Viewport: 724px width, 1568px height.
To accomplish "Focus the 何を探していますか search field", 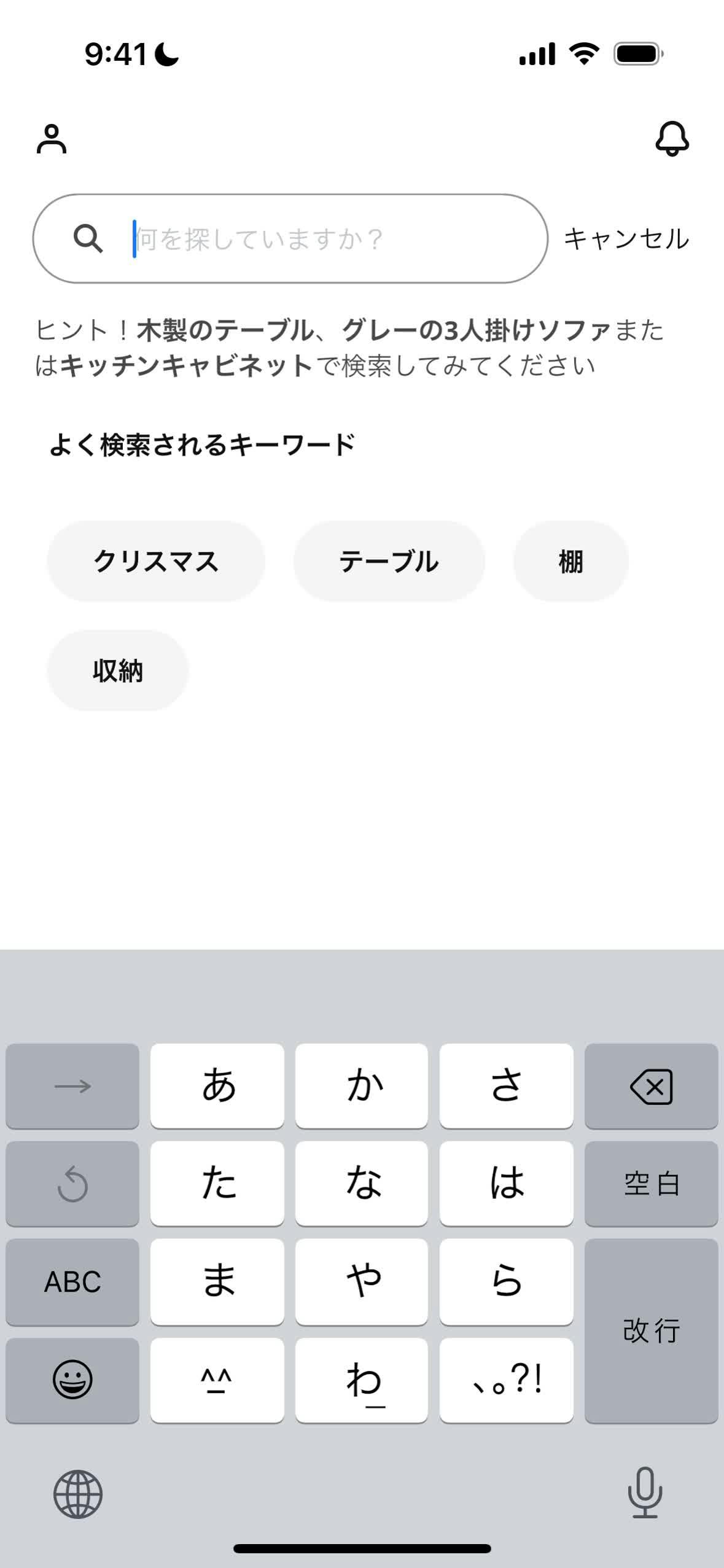I will (x=319, y=239).
